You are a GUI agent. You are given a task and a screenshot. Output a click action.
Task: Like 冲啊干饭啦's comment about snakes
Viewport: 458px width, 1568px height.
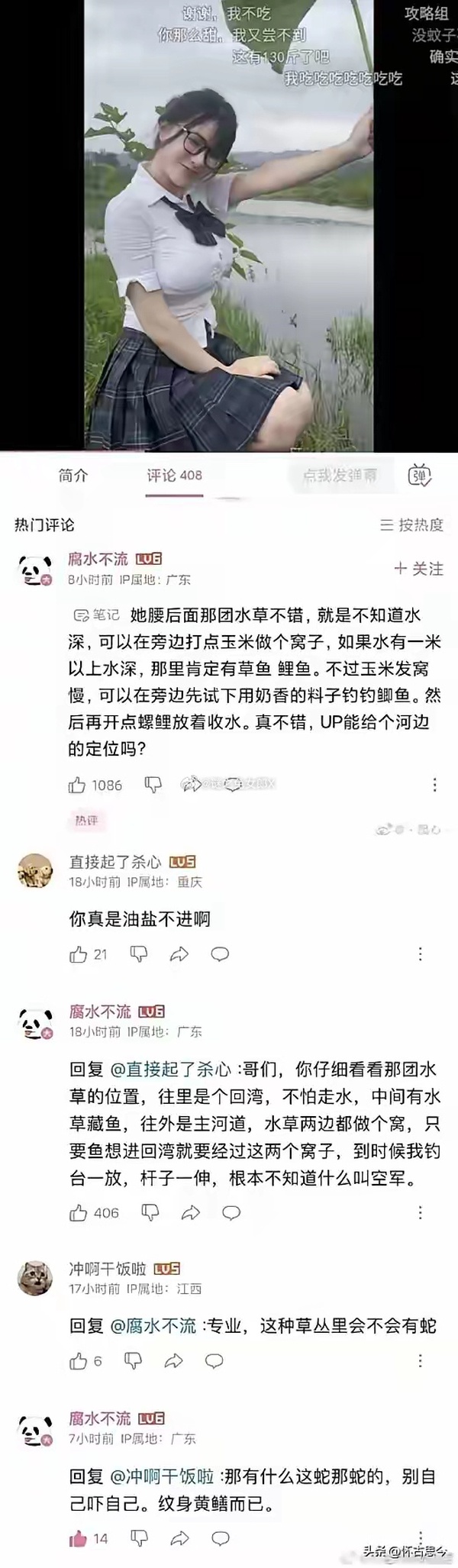coord(79,1361)
